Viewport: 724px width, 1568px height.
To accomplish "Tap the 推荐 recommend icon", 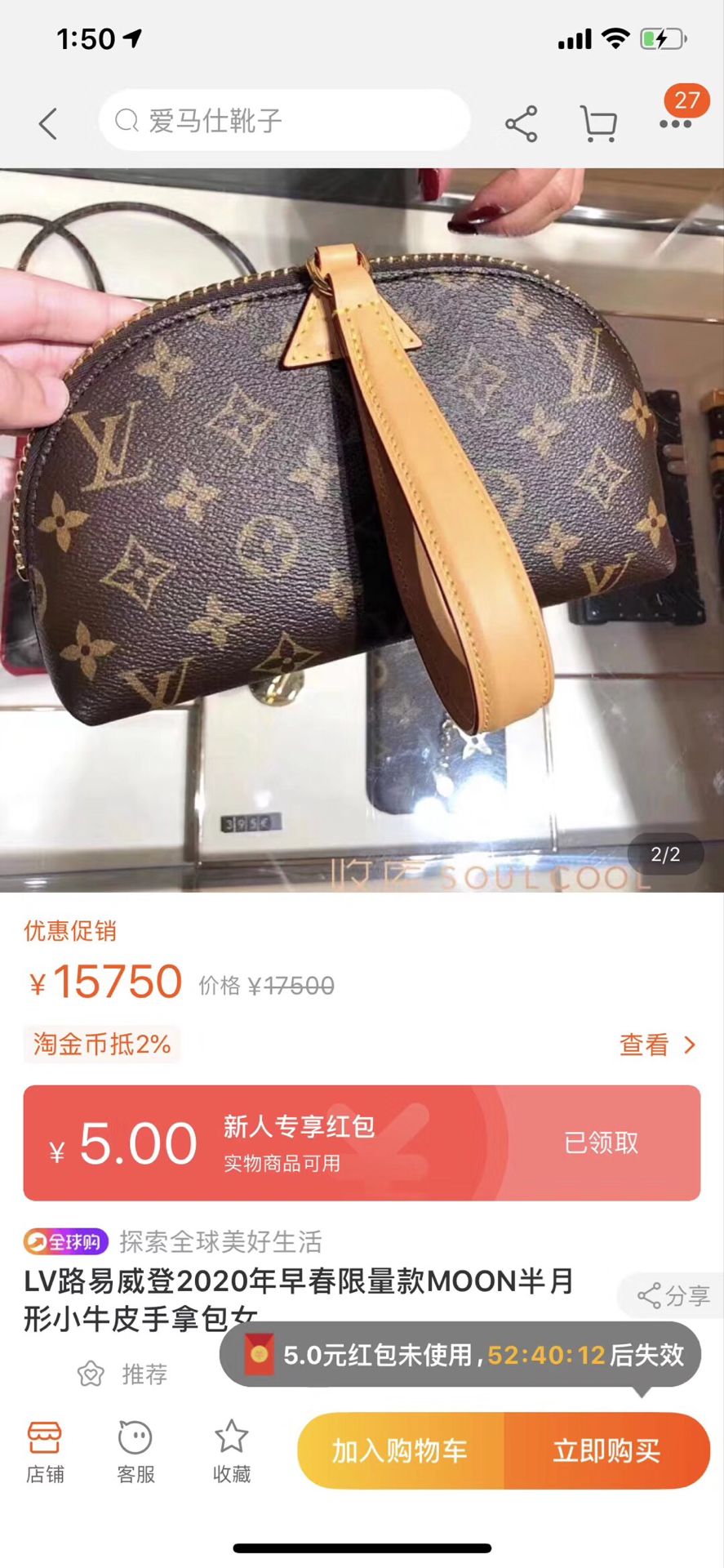I will tap(122, 1374).
